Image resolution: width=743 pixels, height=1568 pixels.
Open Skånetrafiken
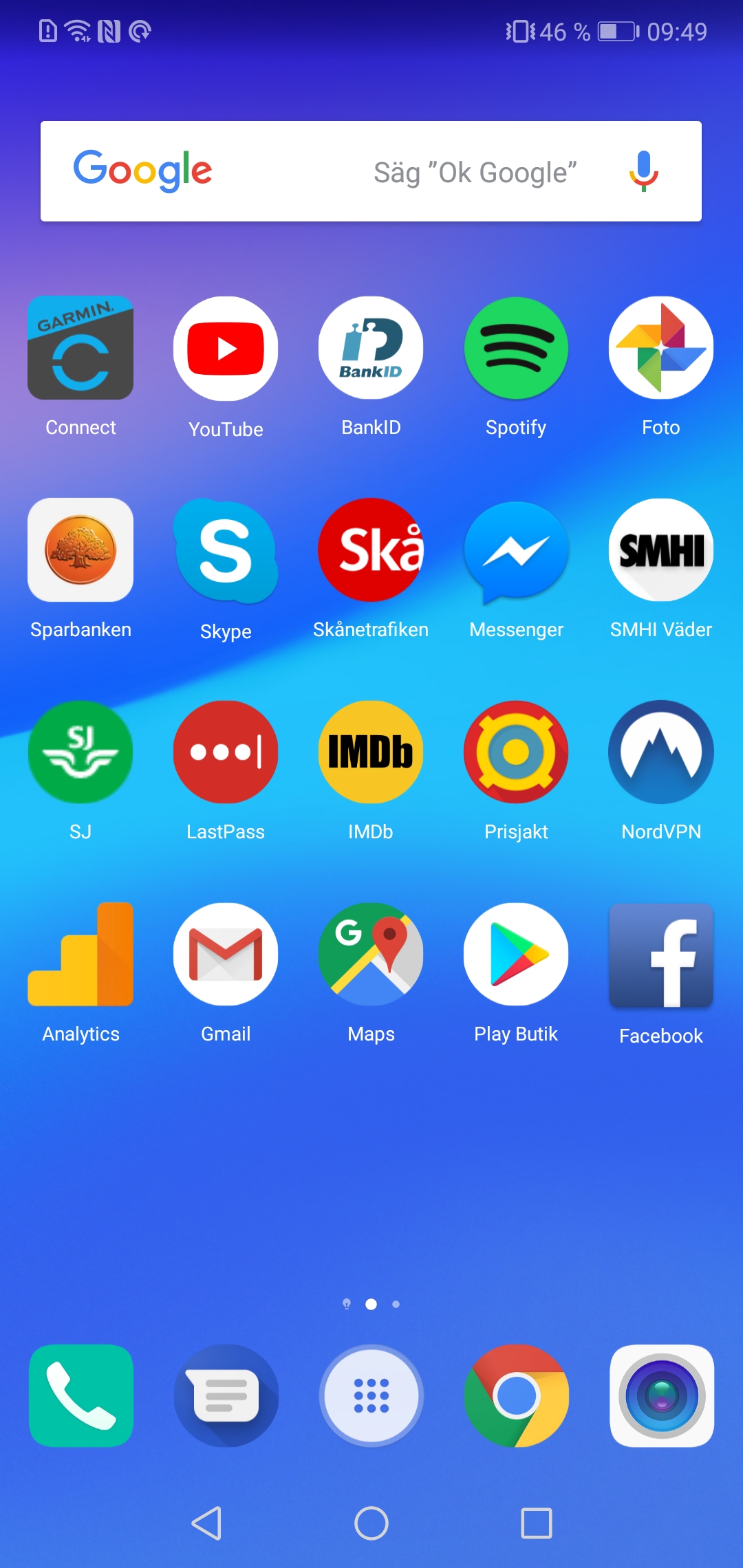pos(371,550)
